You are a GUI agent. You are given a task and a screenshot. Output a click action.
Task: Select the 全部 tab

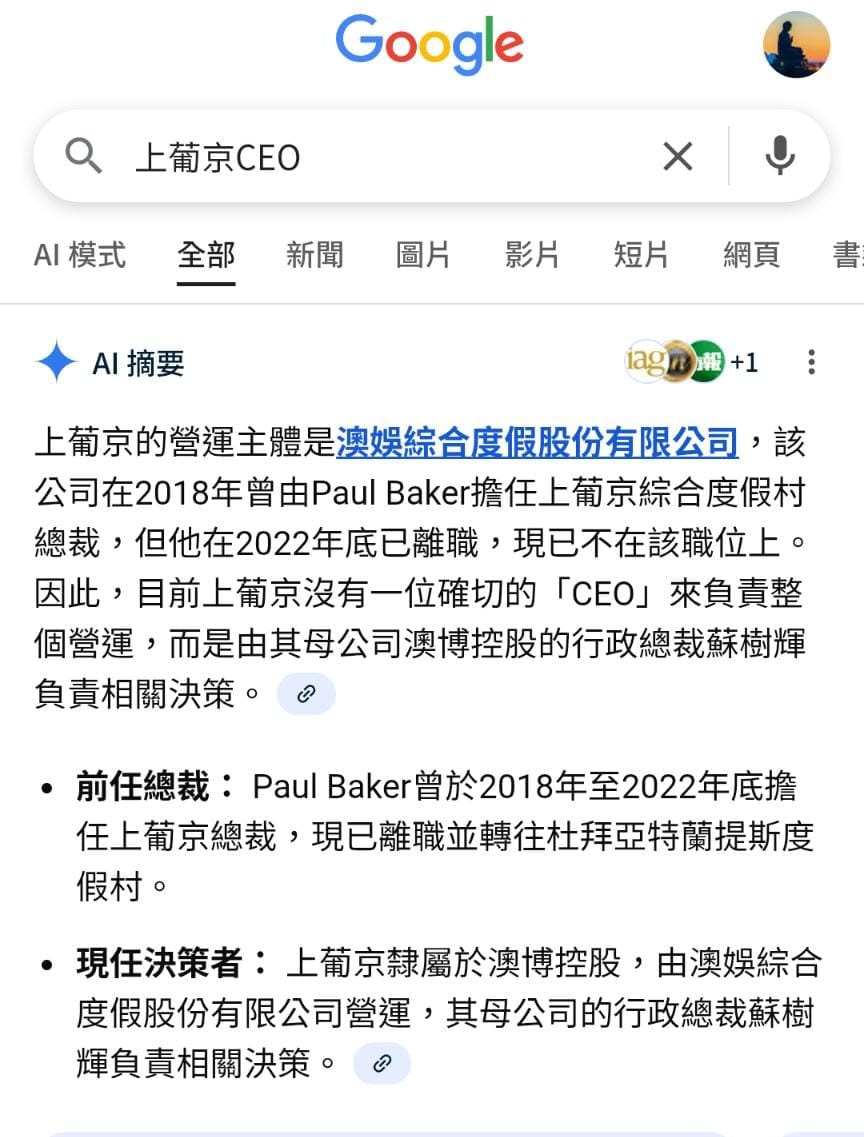point(206,255)
